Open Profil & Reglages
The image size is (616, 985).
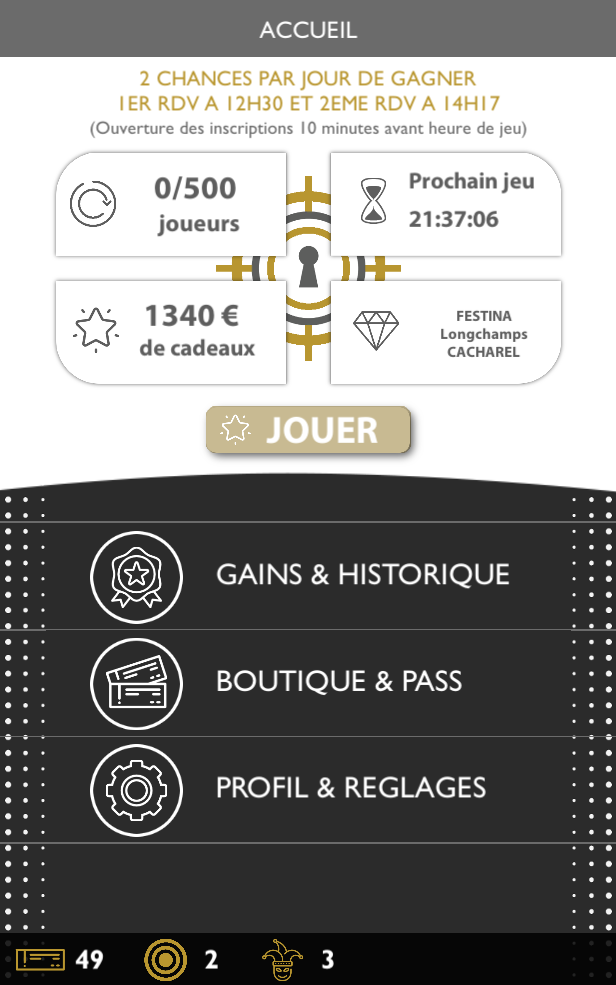click(308, 788)
